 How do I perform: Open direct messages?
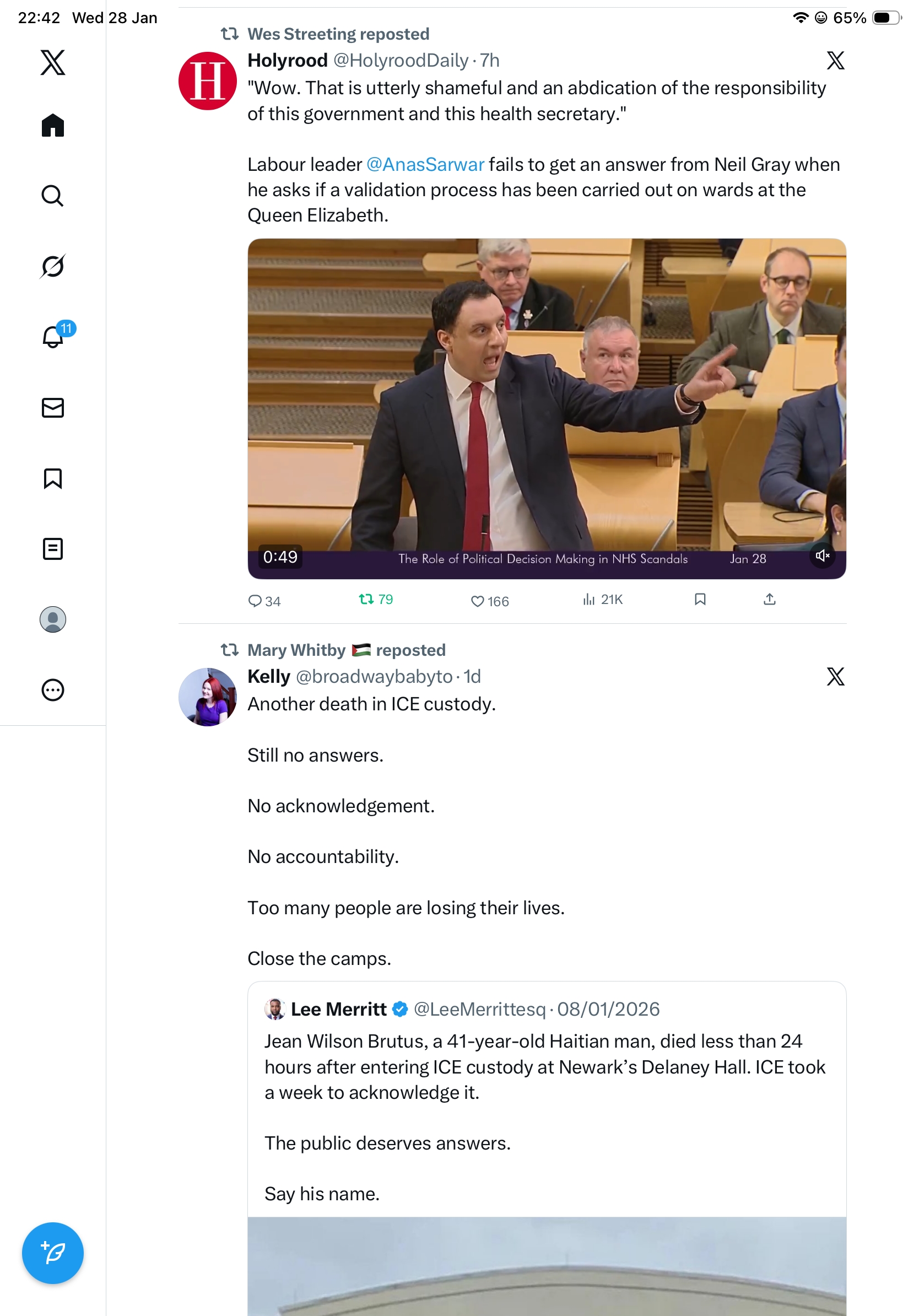pyautogui.click(x=53, y=407)
